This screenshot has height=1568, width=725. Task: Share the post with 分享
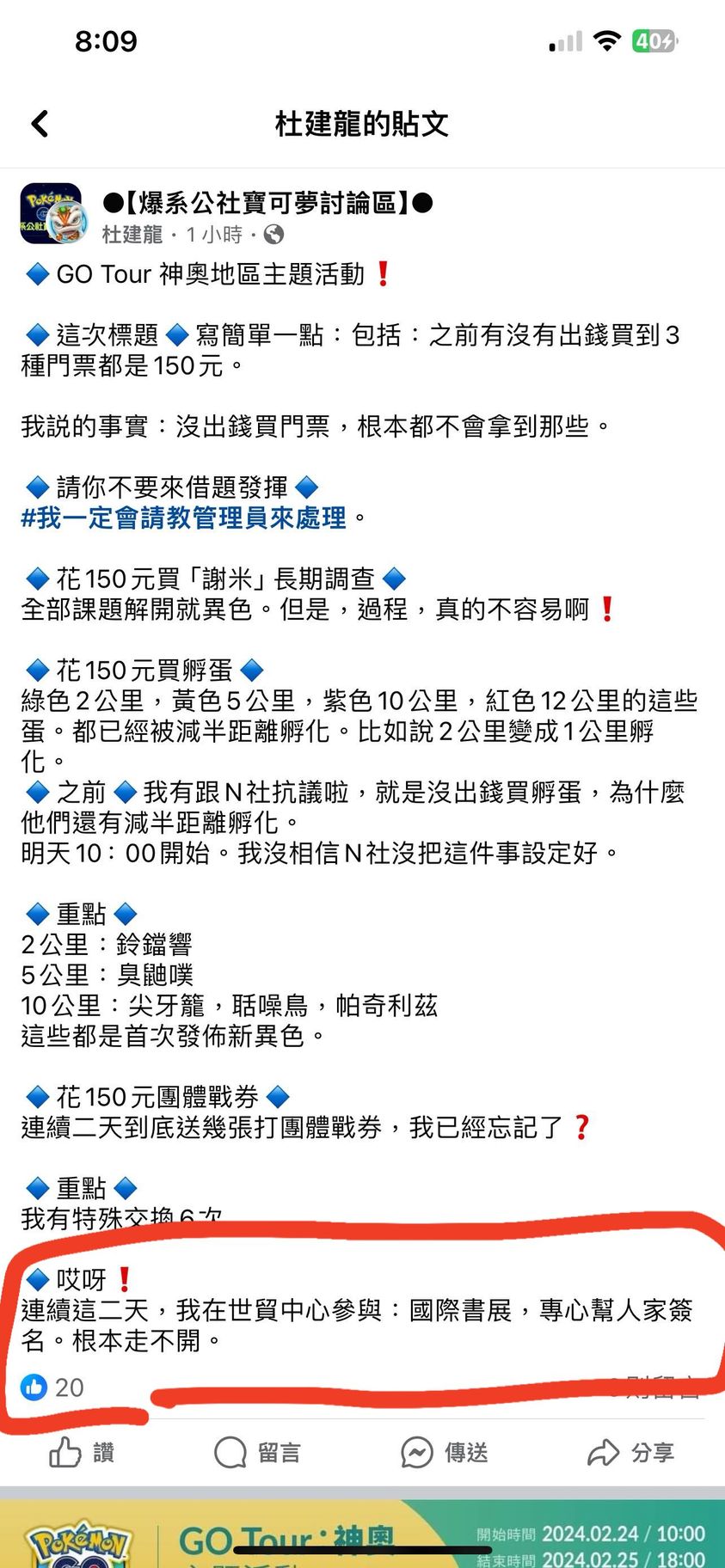630,1452
